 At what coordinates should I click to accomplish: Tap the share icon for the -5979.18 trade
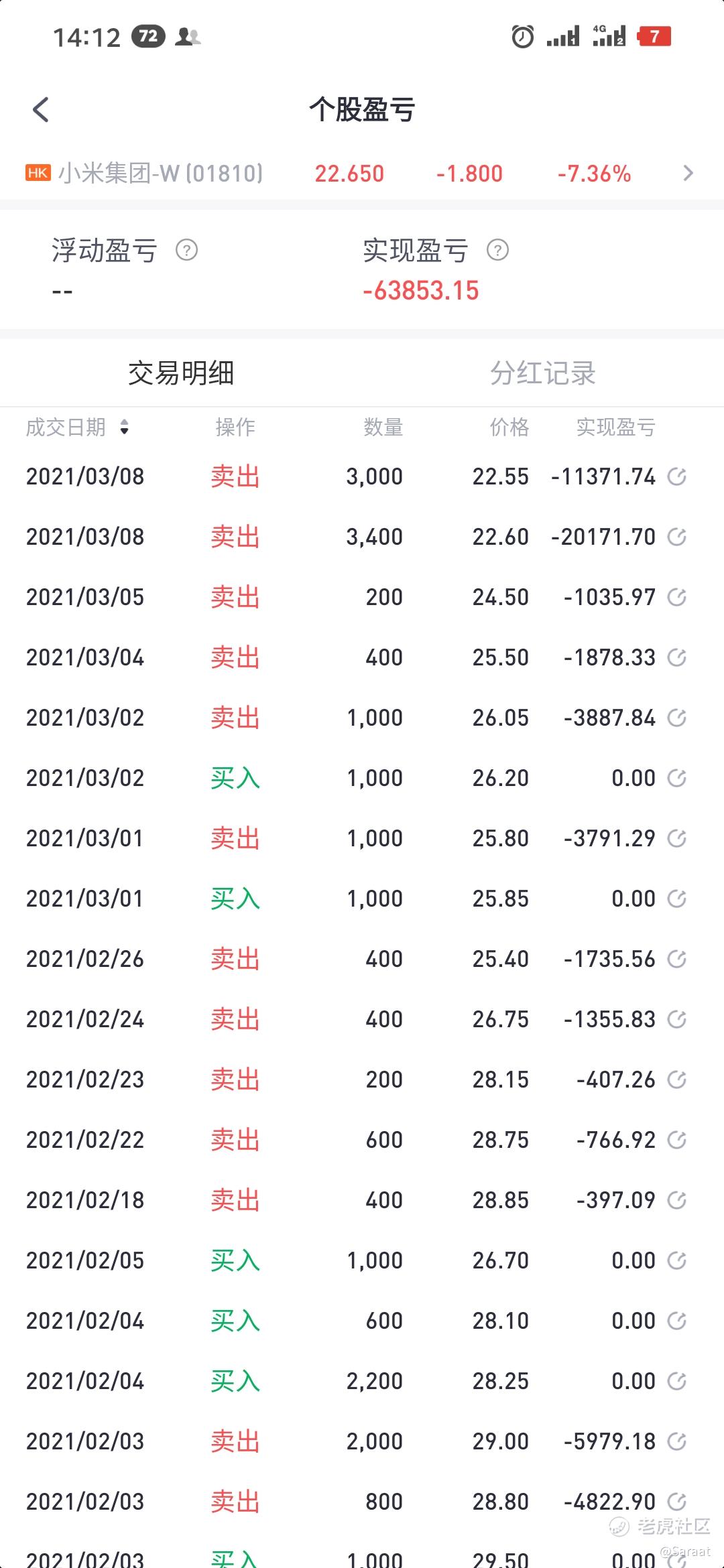pos(677,1441)
